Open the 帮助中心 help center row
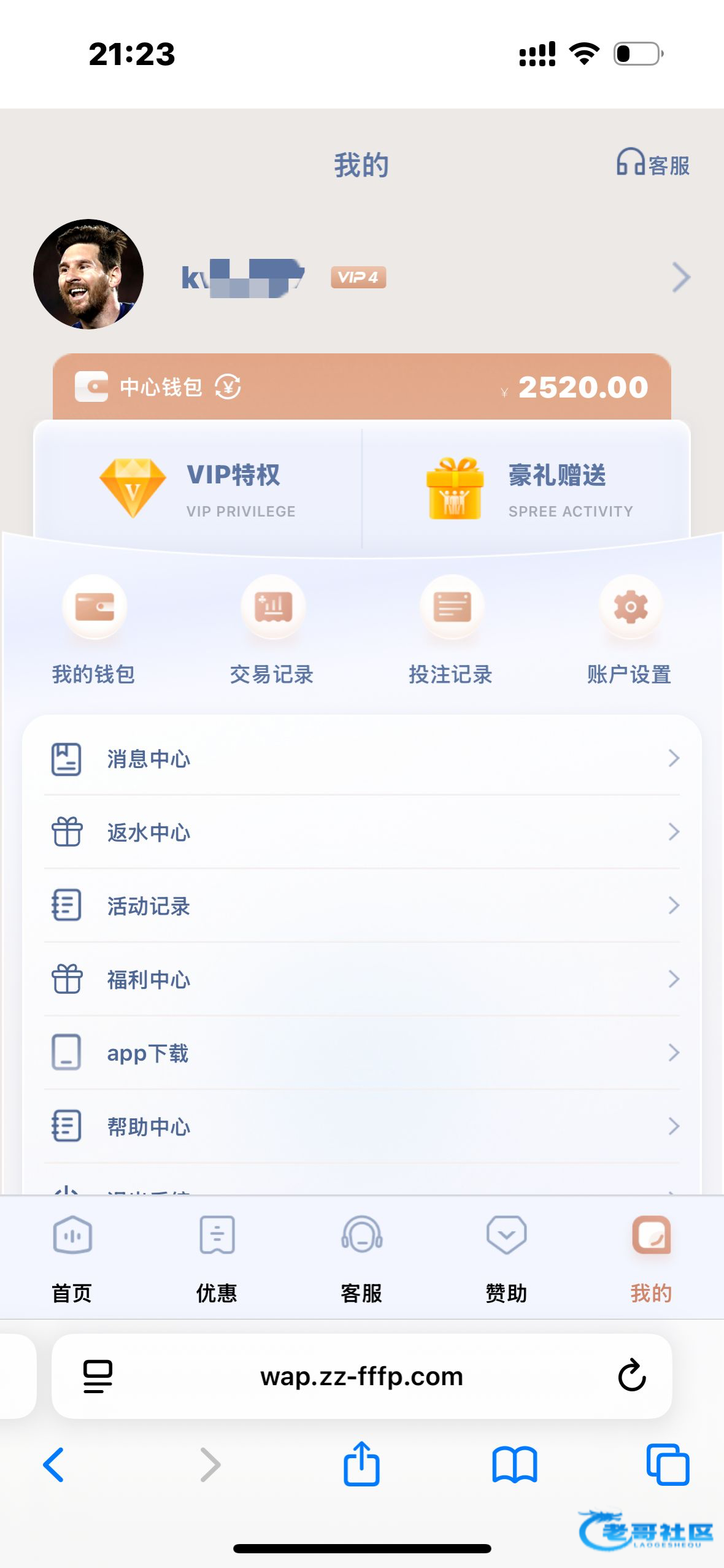Screen dimensions: 724x1568 coord(362,1127)
